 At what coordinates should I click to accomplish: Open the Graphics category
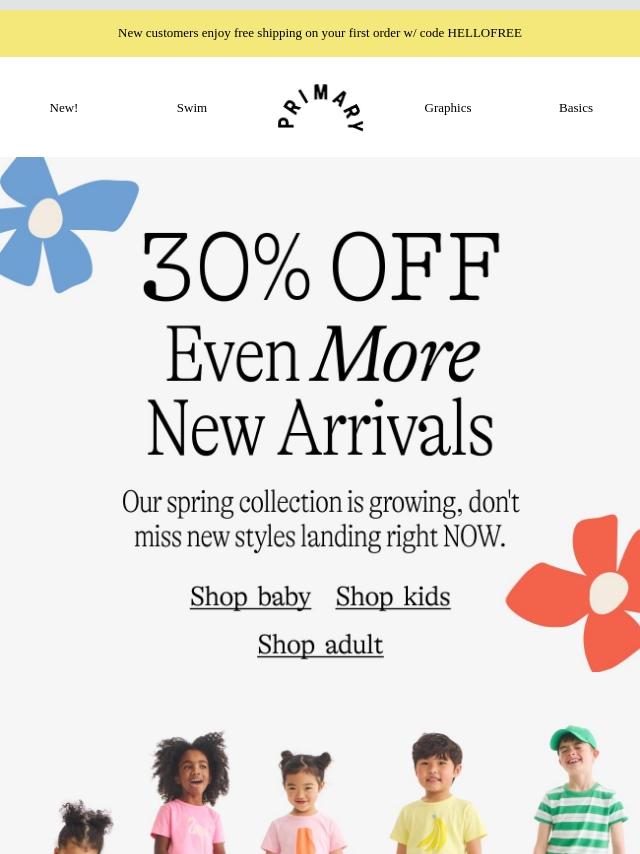[x=447, y=108]
